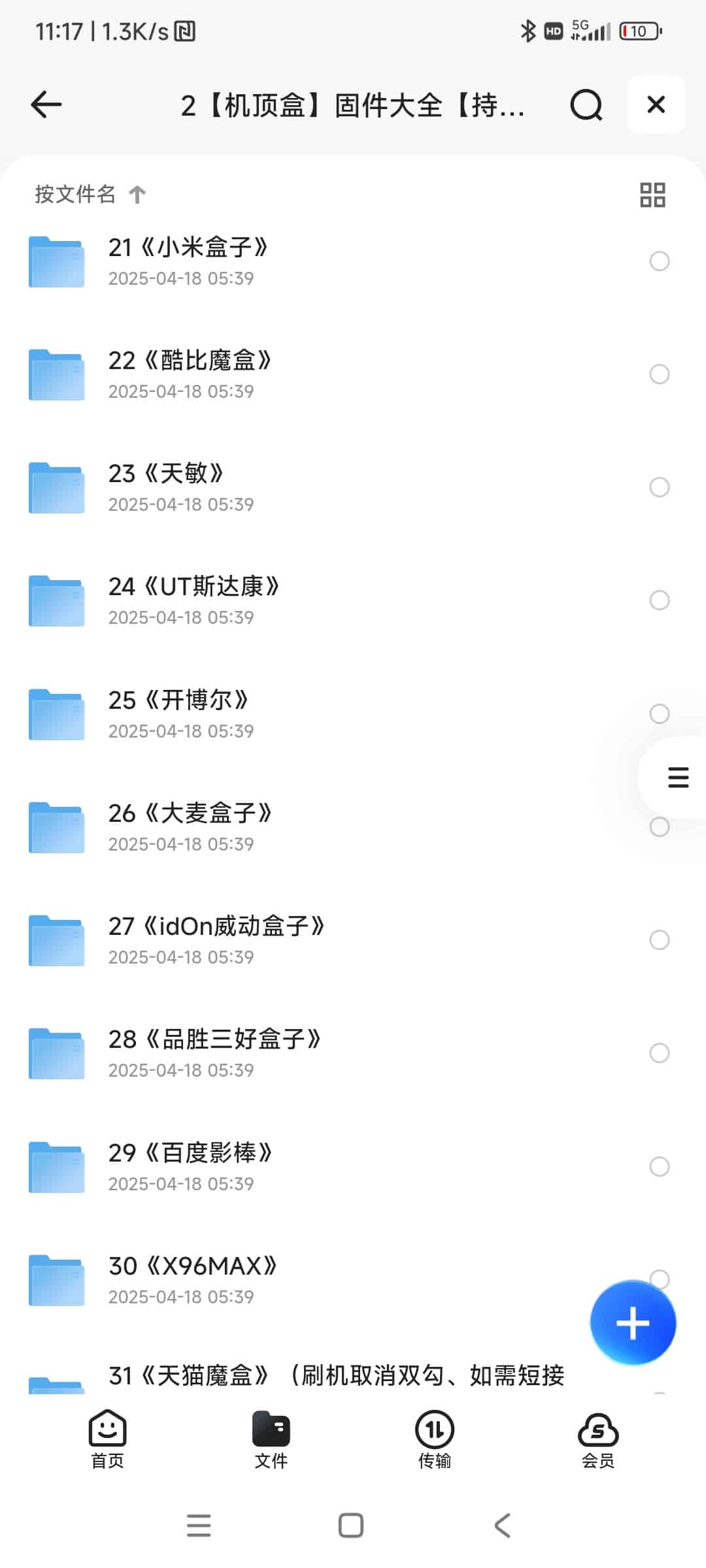Open folder 29《百度影棒》

click(190, 1166)
